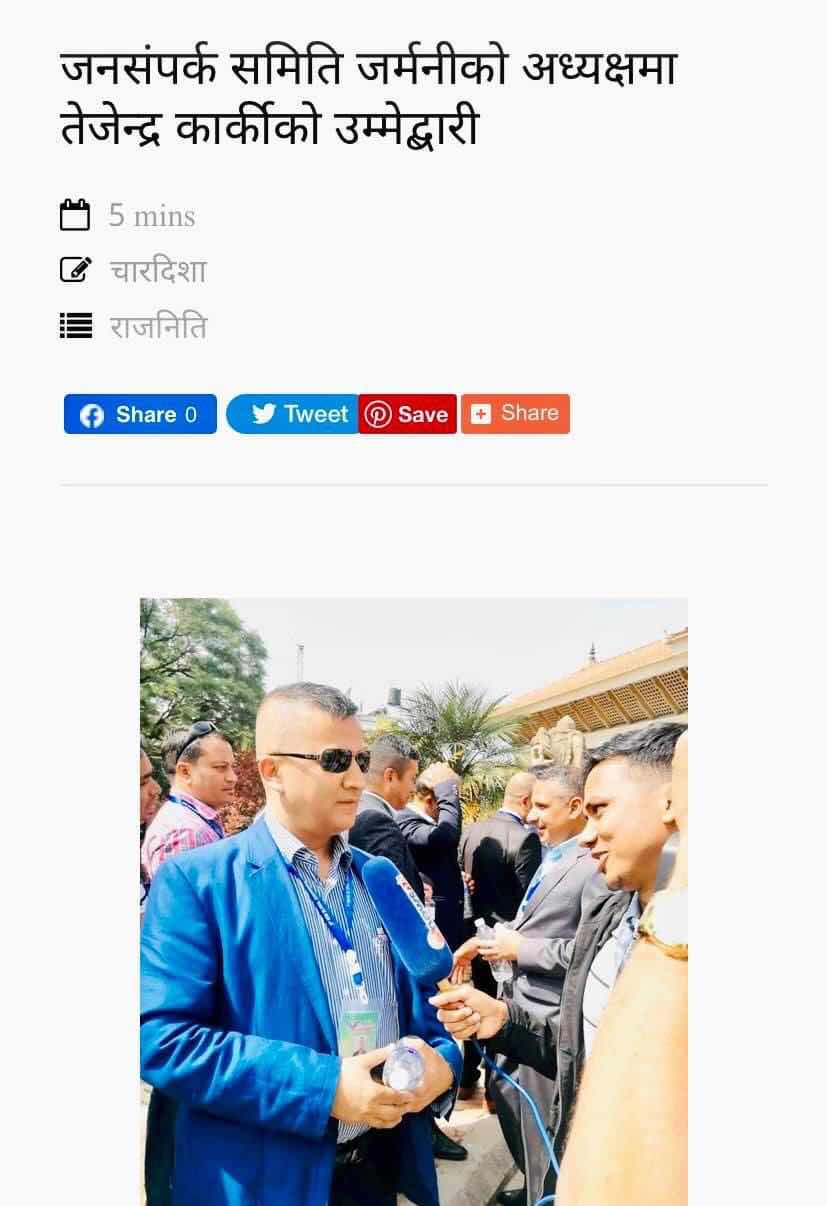This screenshot has height=1206, width=827.
Task: Open the orange Share button
Action: [x=515, y=414]
